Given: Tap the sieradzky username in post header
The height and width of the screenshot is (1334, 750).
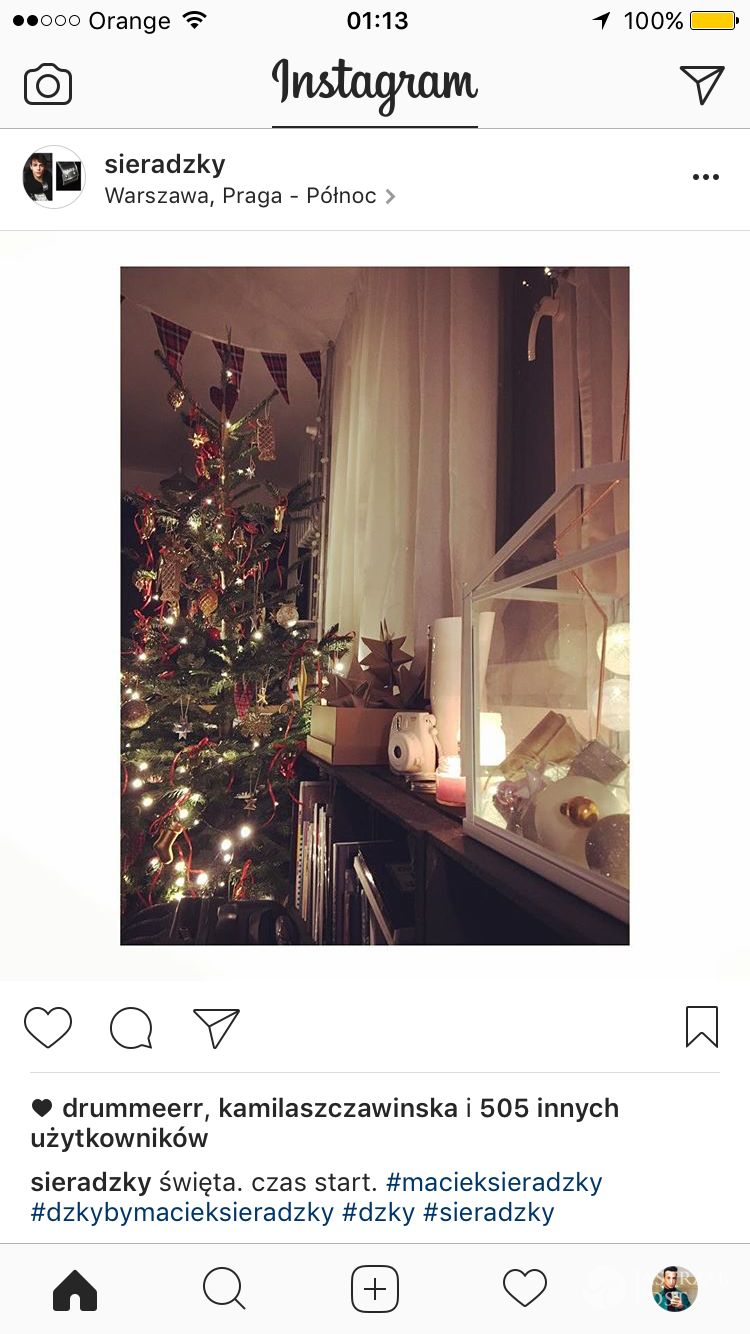Looking at the screenshot, I should pyautogui.click(x=165, y=164).
